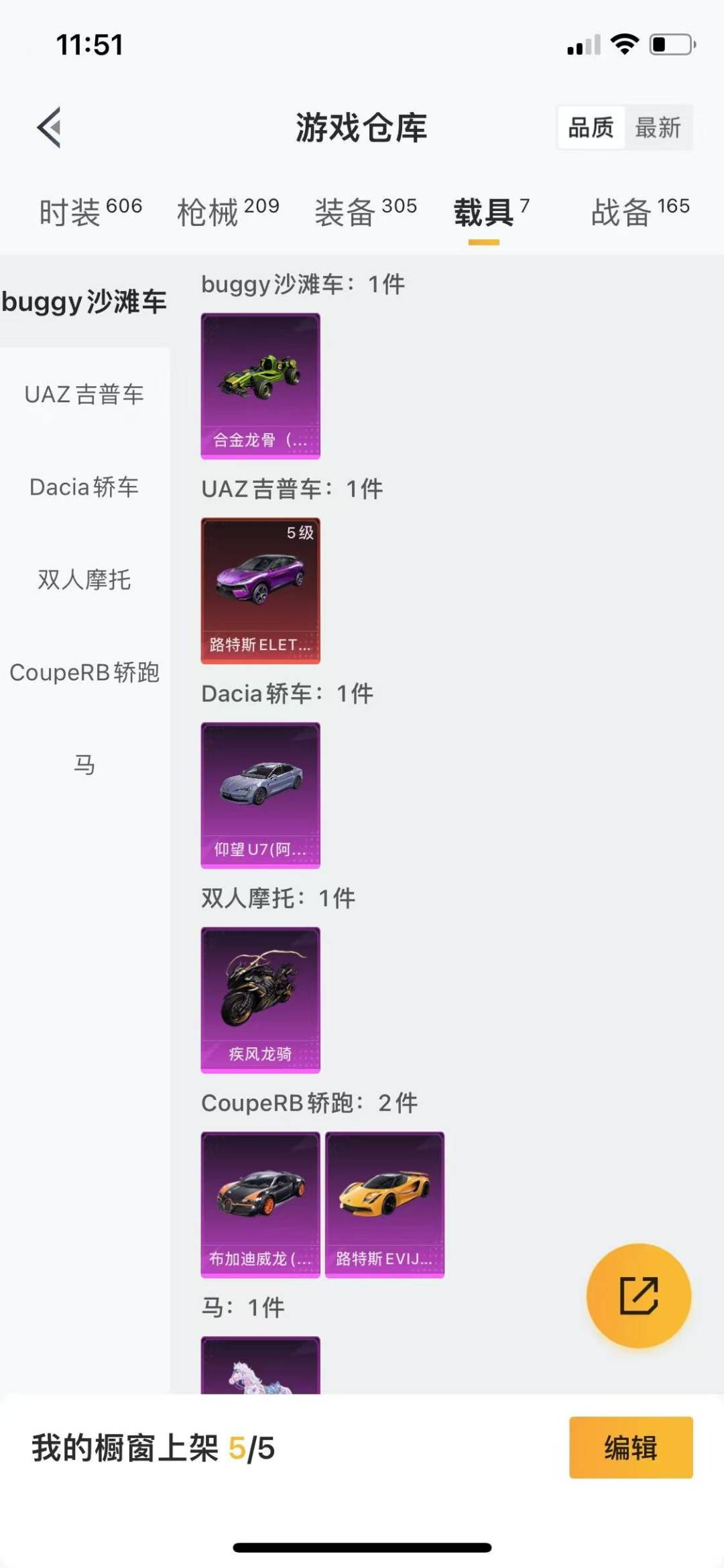Go back using the top-left arrow
Viewport: 724px width, 1568px height.
tap(50, 127)
